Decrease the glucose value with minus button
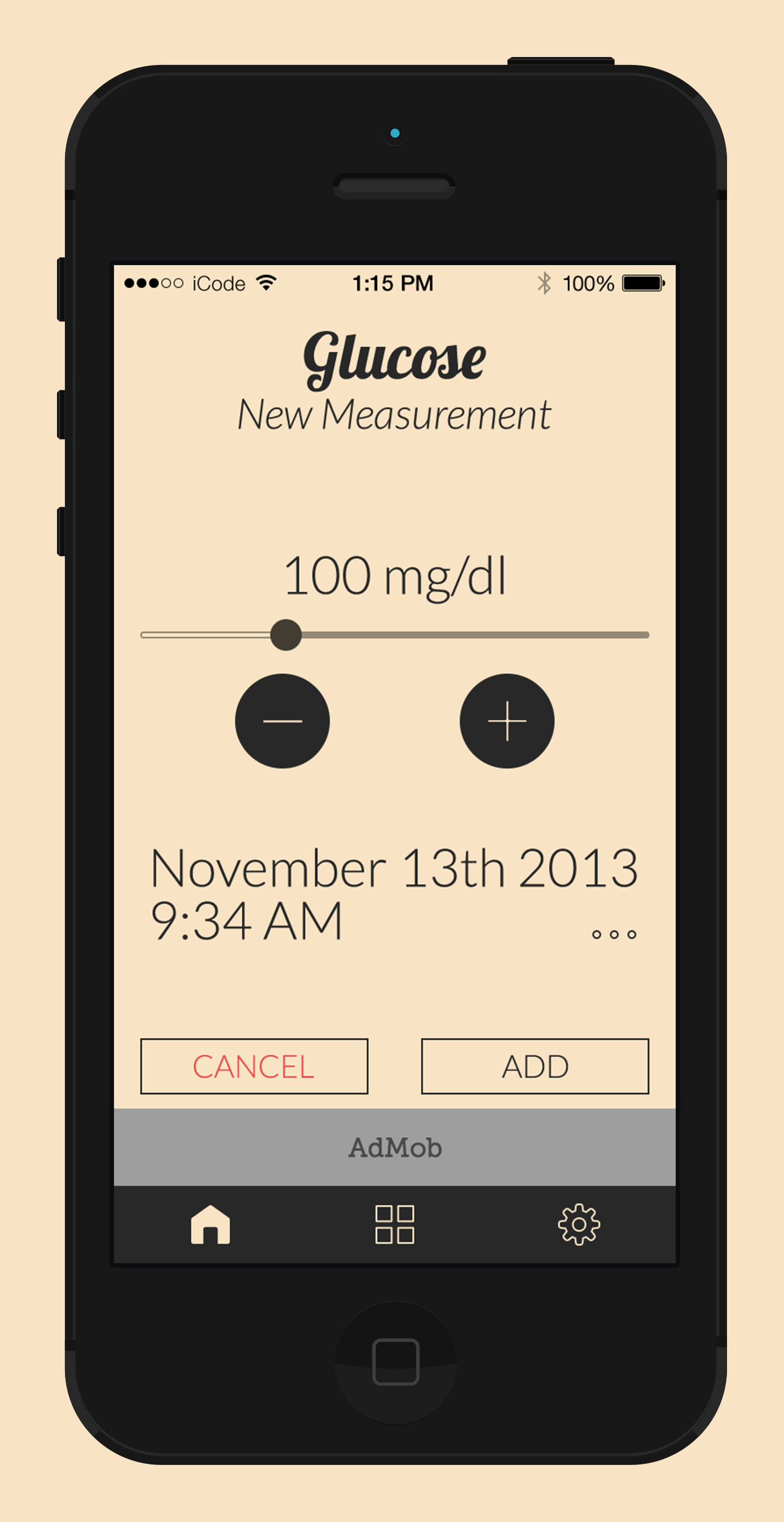The height and width of the screenshot is (1522, 784). point(282,721)
